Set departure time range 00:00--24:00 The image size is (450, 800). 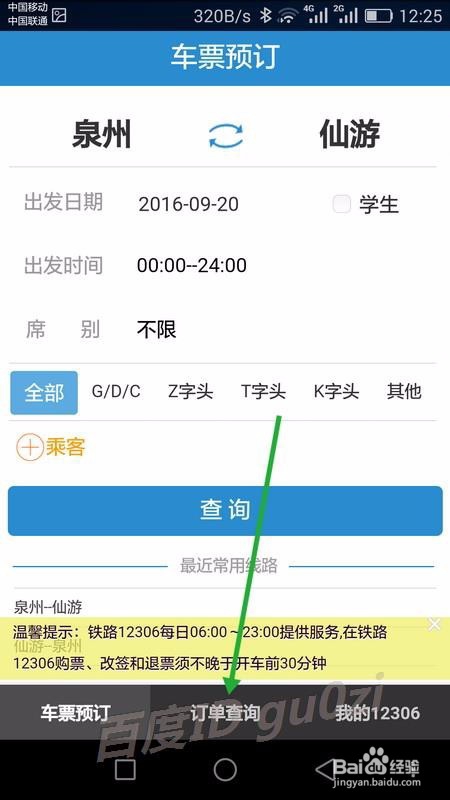[x=192, y=265]
